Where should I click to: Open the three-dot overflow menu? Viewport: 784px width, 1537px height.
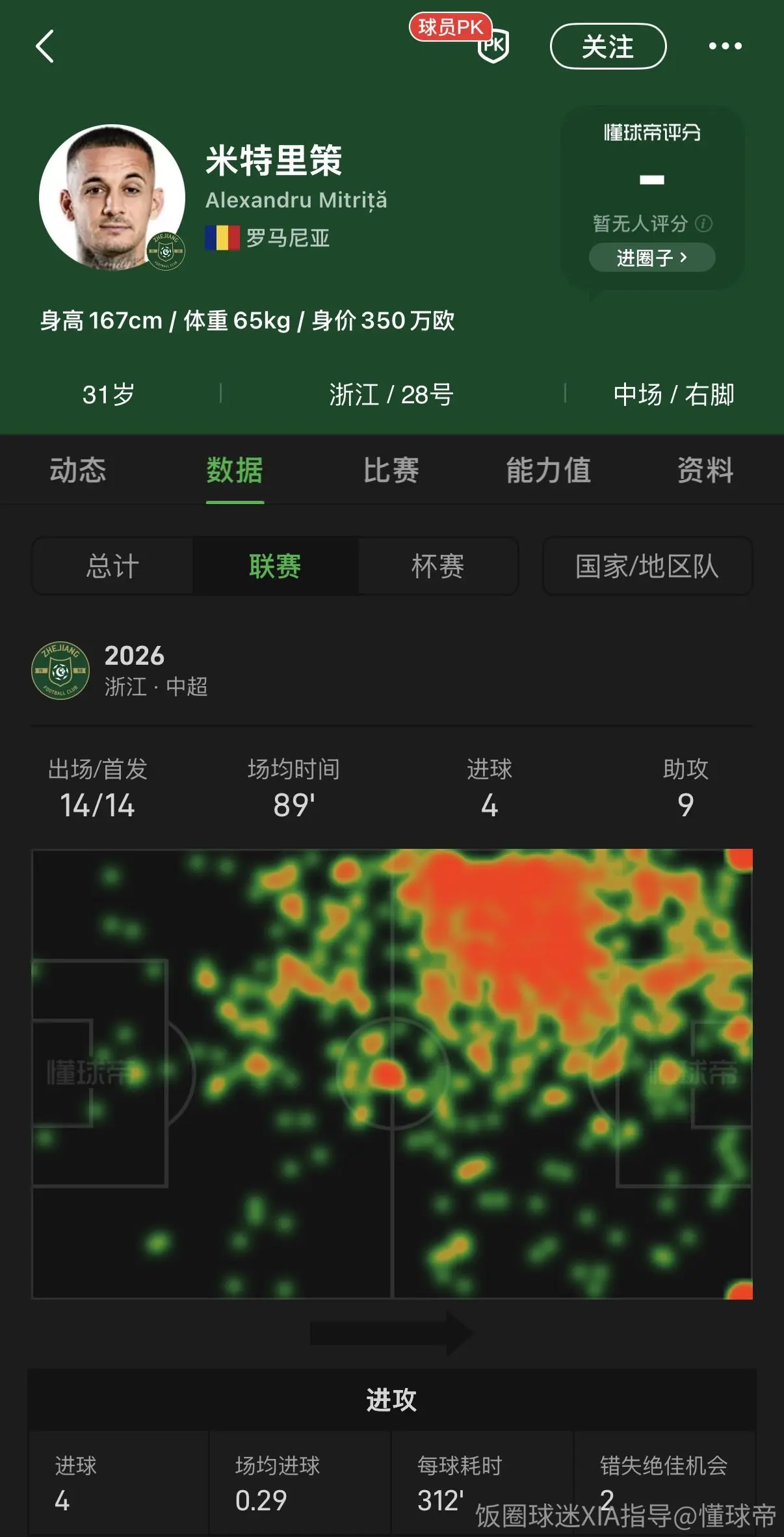click(725, 46)
